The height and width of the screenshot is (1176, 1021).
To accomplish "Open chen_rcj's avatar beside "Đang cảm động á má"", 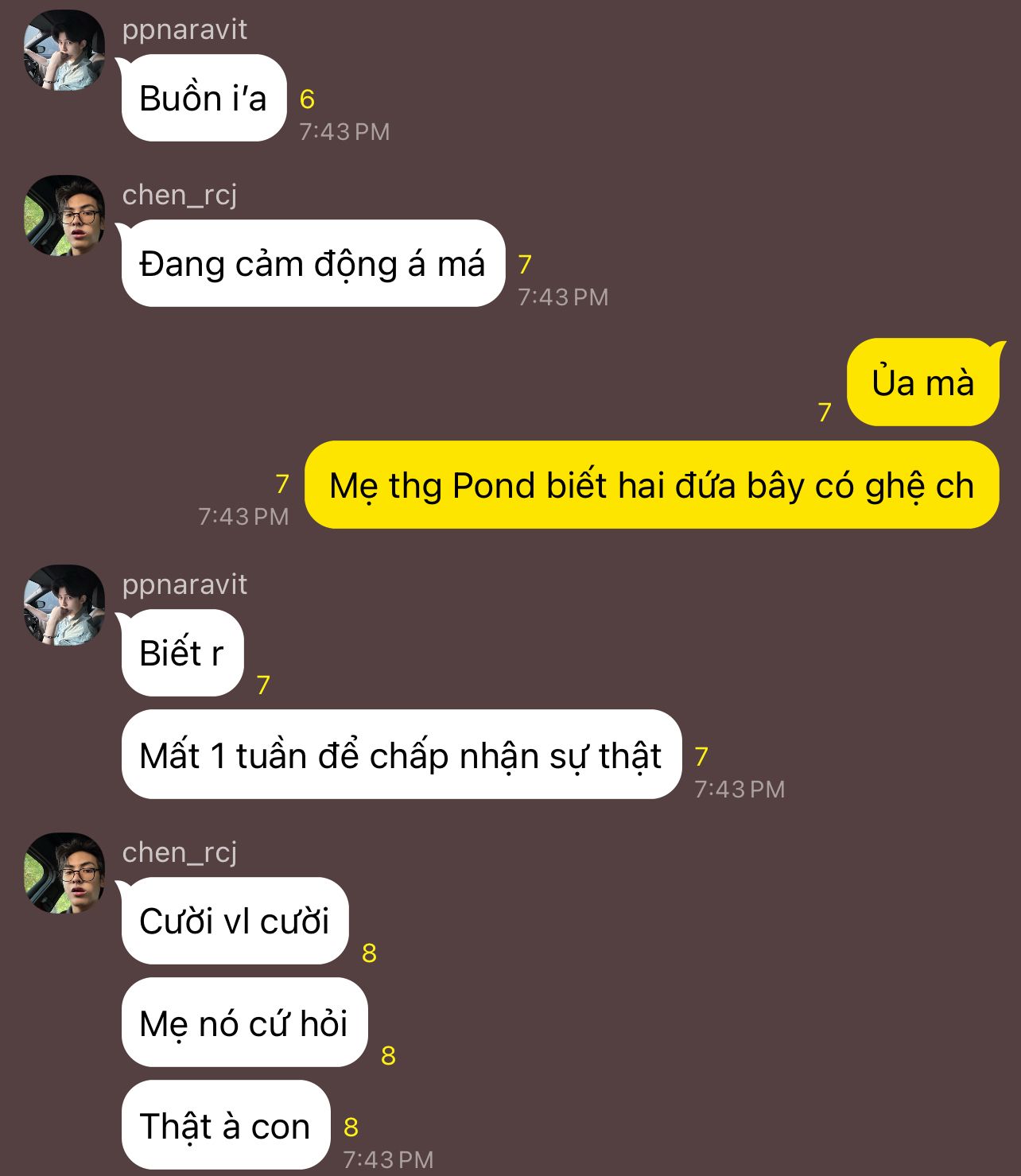I will [64, 215].
